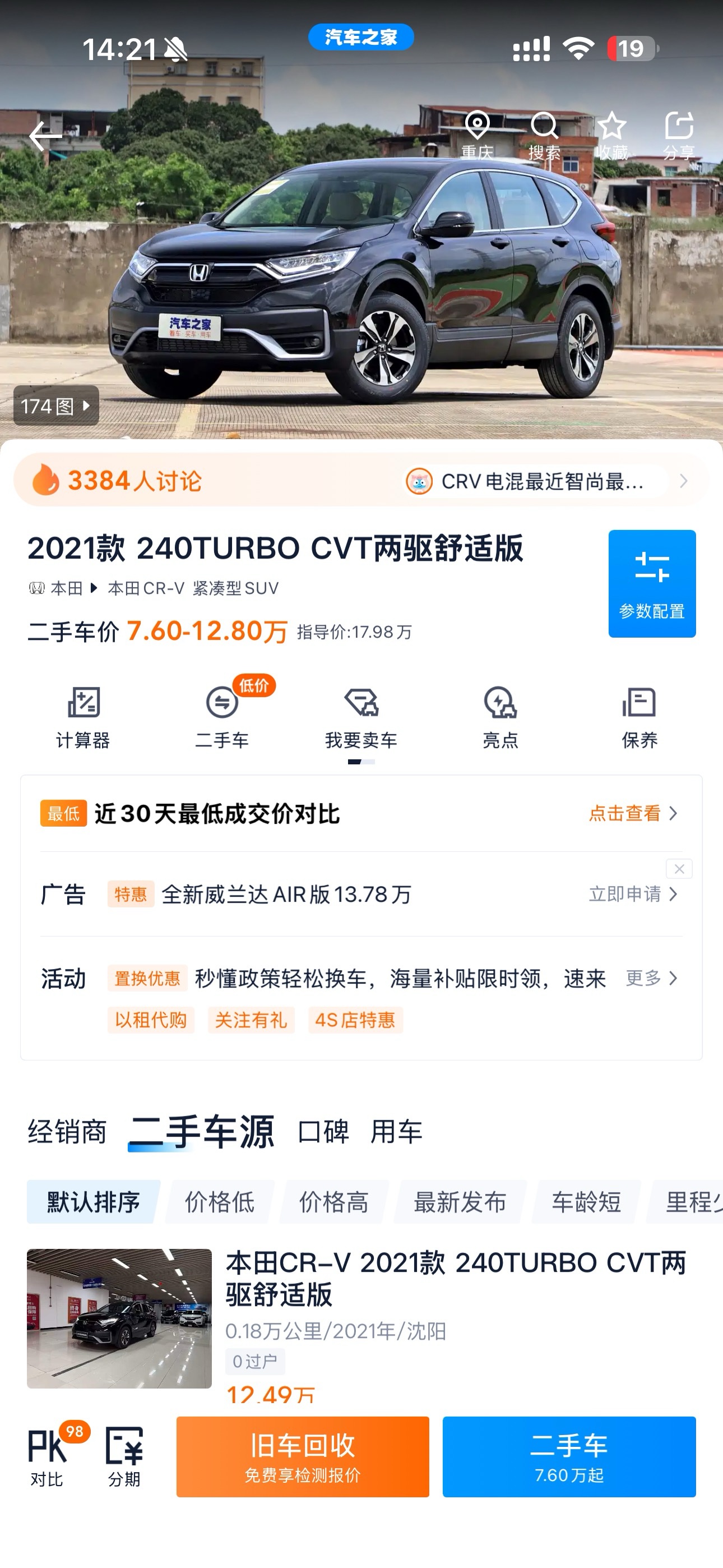Screen dimensions: 723x1568
Task: Go back using the arrow icon
Action: tap(45, 136)
